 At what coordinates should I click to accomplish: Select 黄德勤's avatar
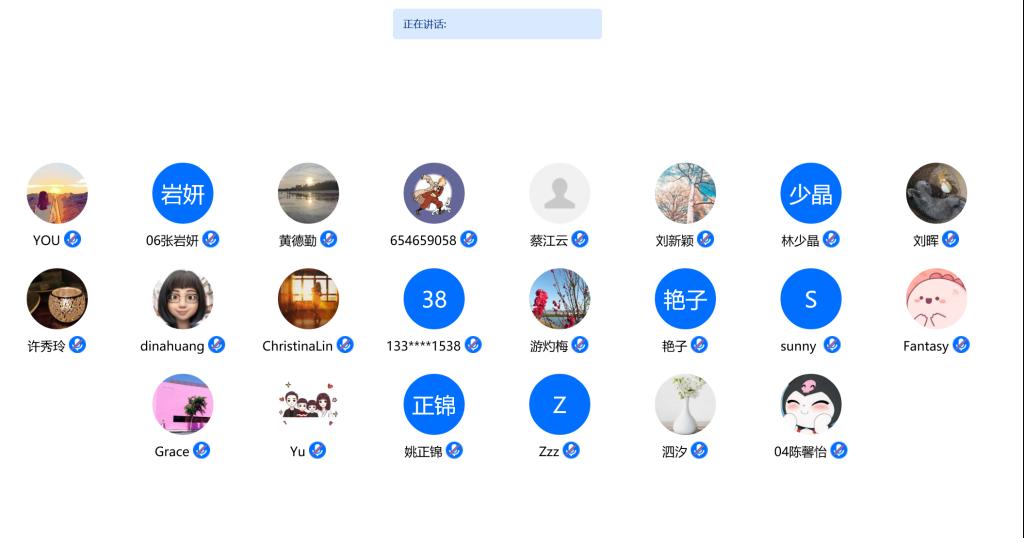(308, 193)
